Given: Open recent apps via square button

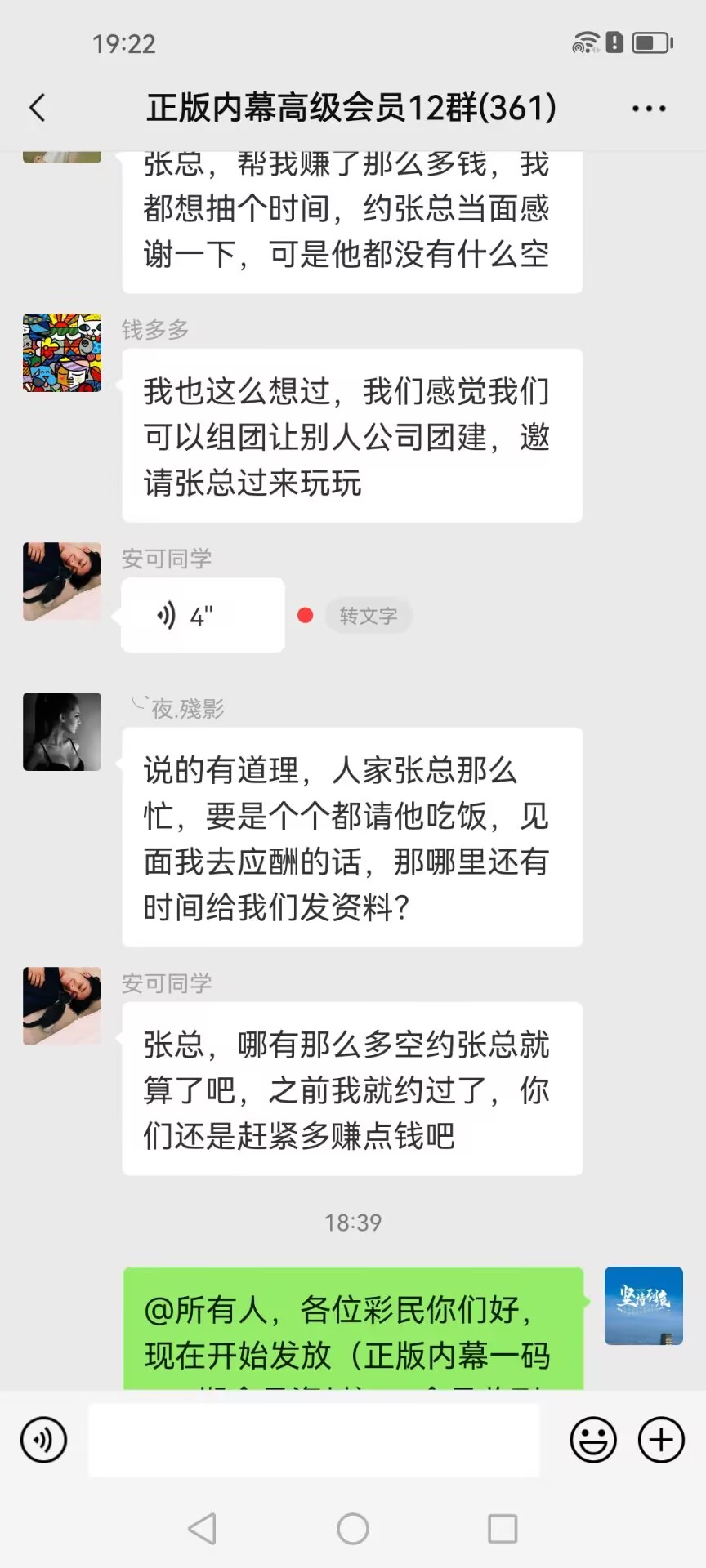Looking at the screenshot, I should pyautogui.click(x=502, y=1528).
